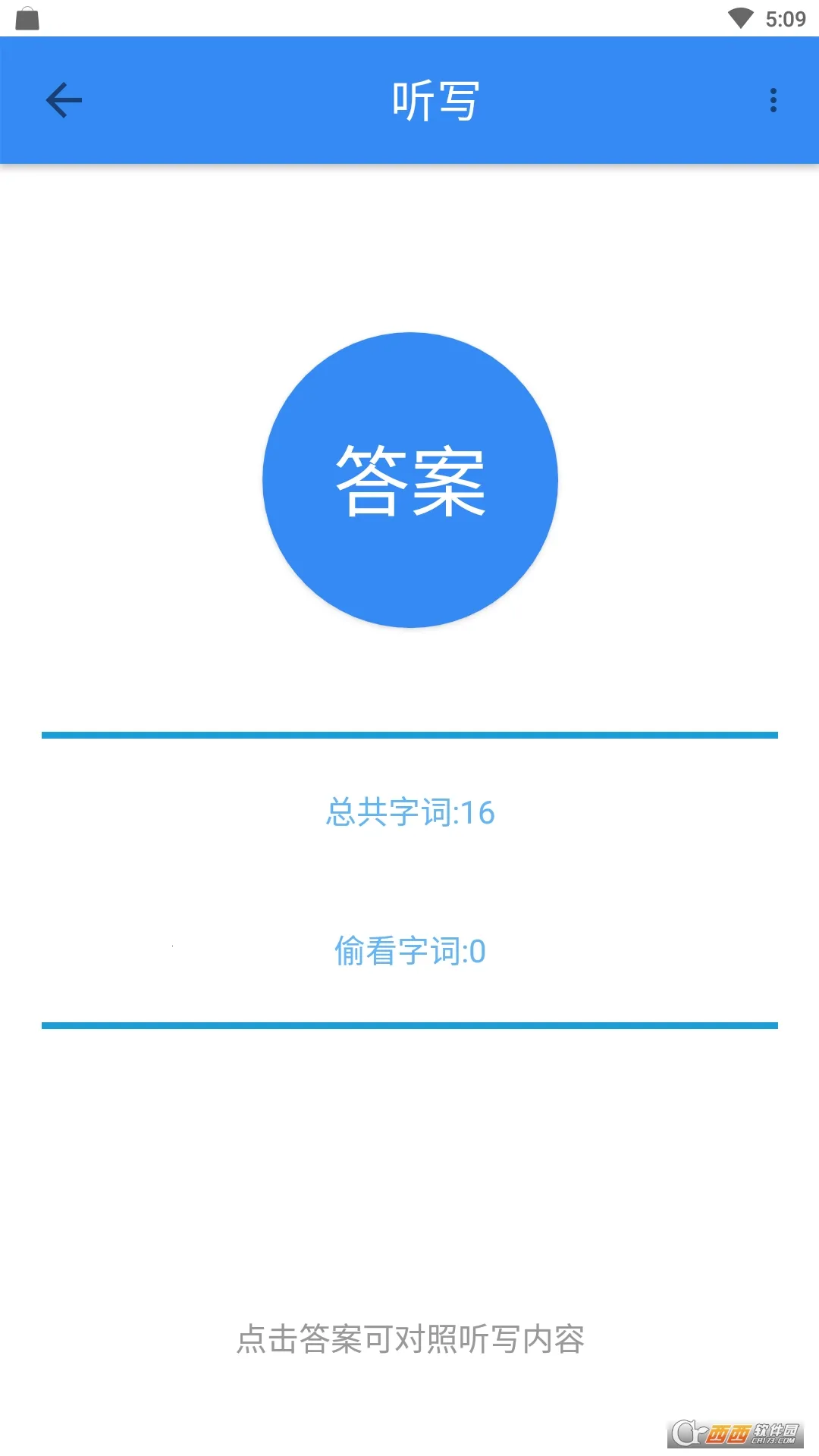This screenshot has width=819, height=1456.
Task: Tap the large blue 答案 circle
Action: 409,479
